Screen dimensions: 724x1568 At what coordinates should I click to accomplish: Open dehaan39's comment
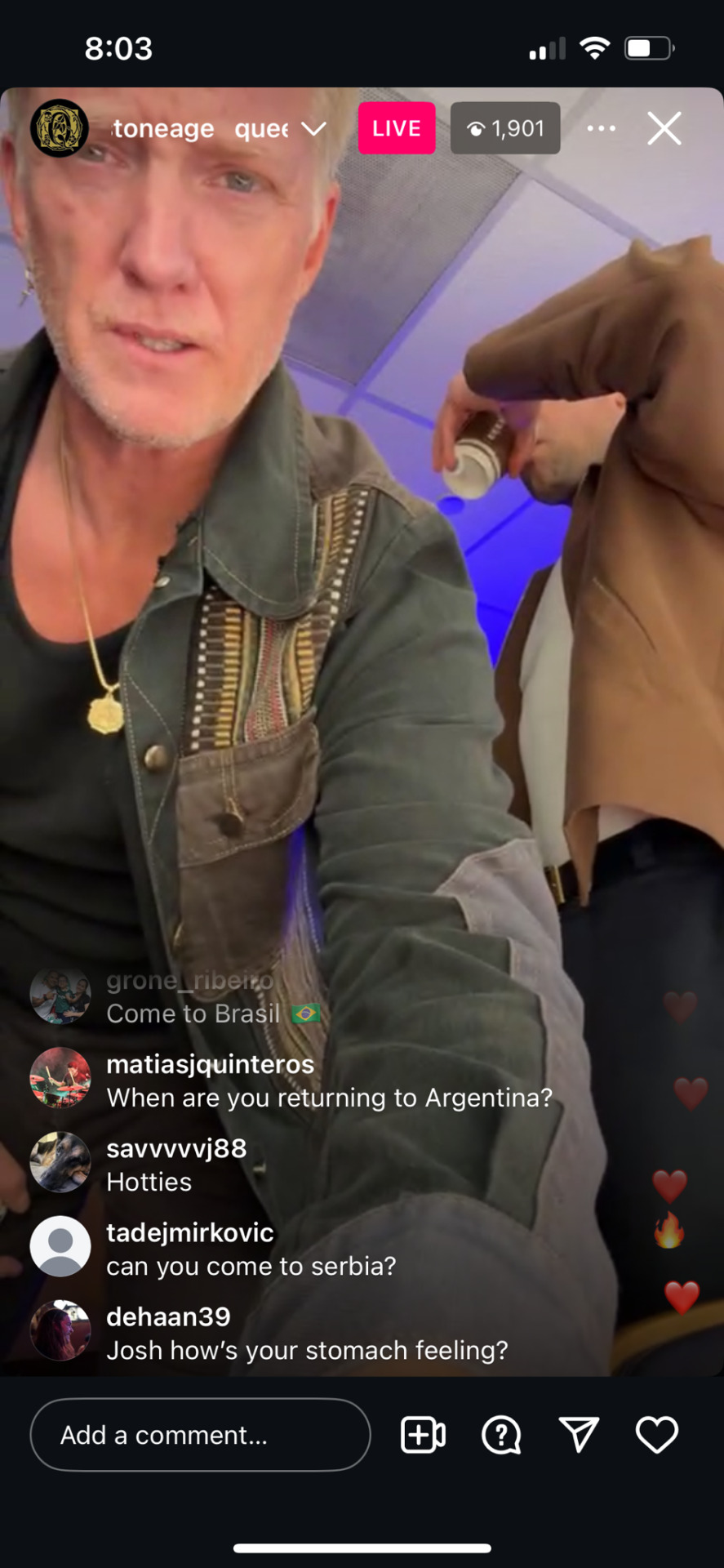pyautogui.click(x=306, y=1334)
